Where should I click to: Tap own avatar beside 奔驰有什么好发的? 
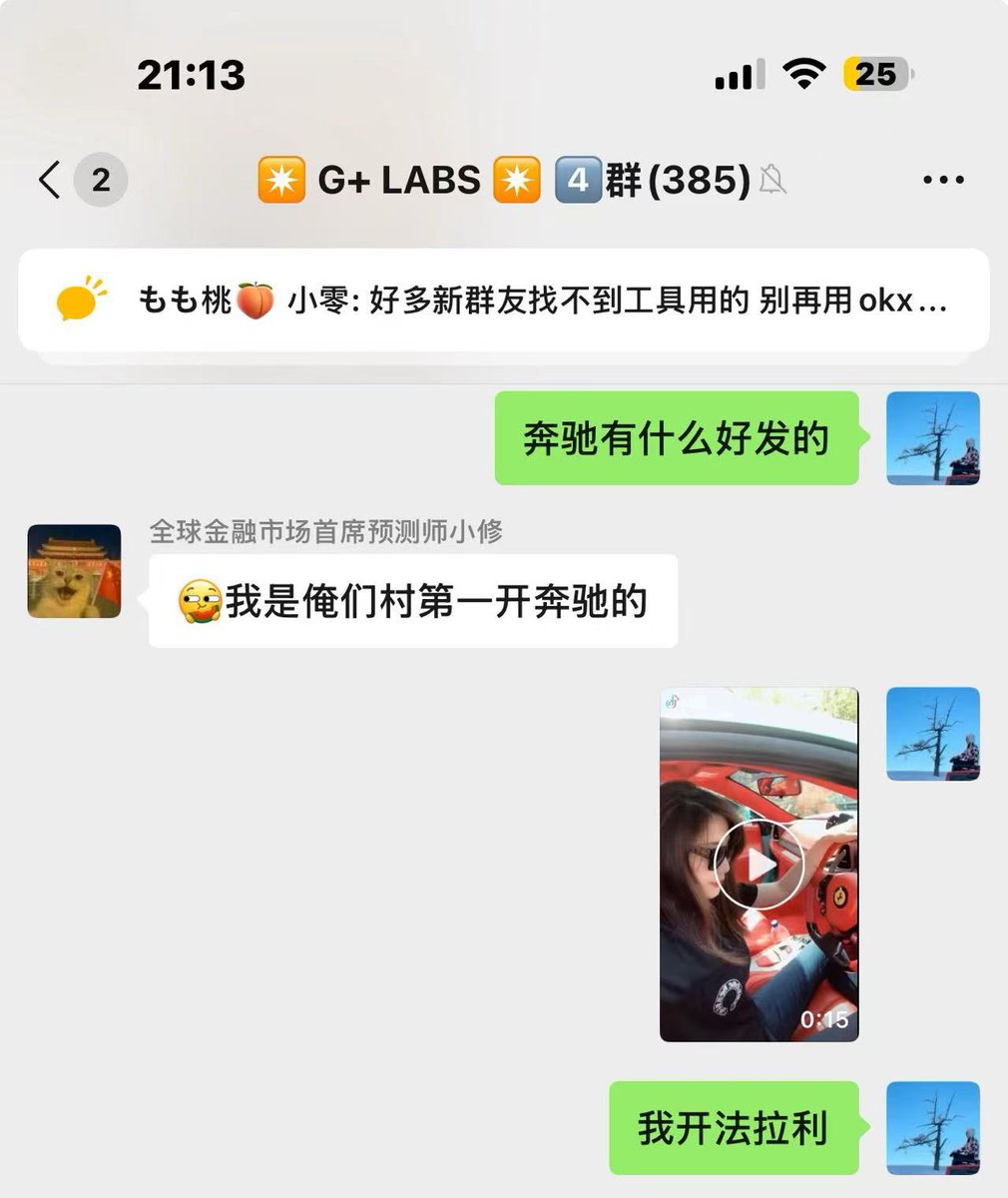[x=932, y=438]
